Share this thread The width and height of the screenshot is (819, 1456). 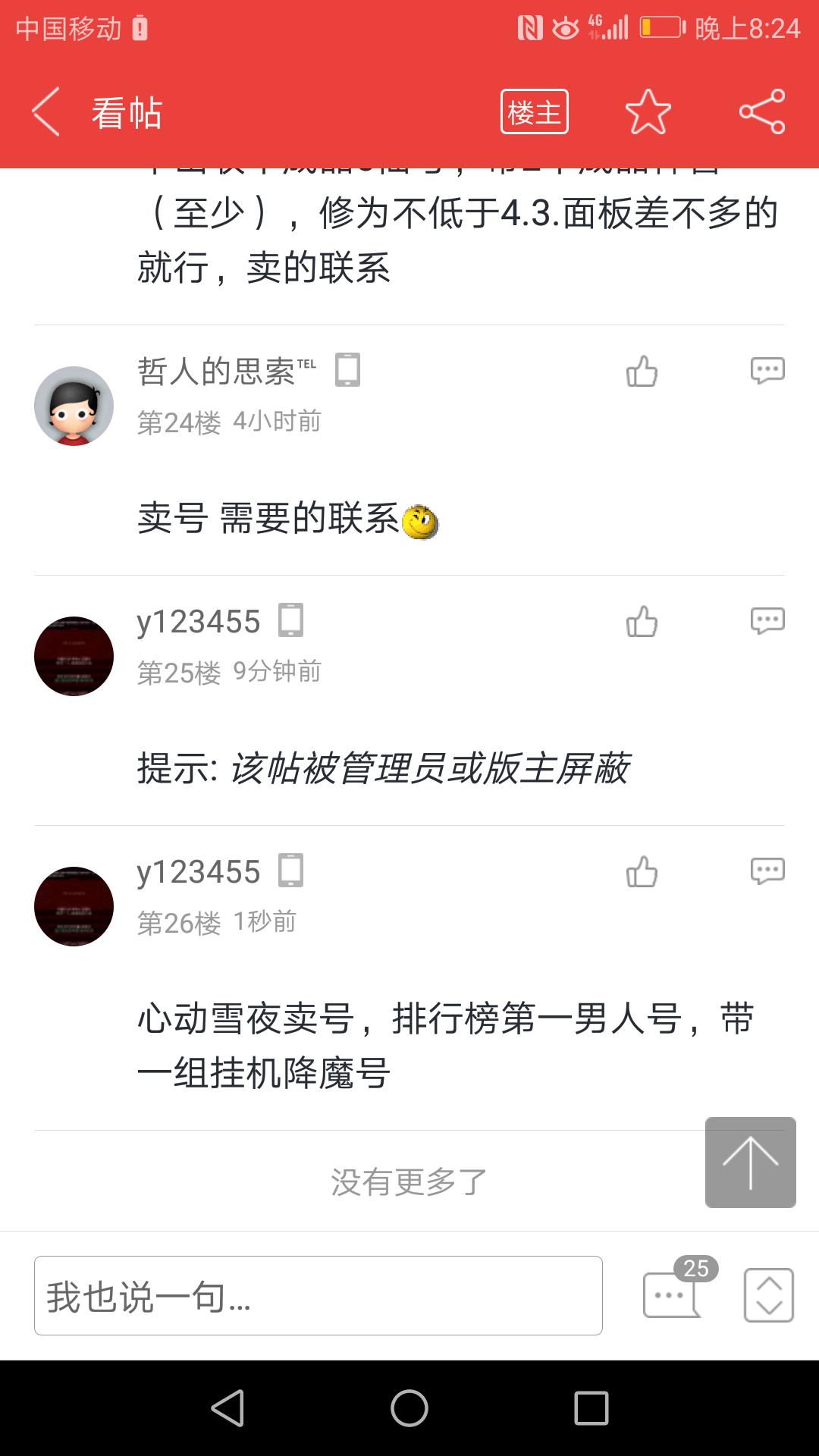(x=761, y=112)
